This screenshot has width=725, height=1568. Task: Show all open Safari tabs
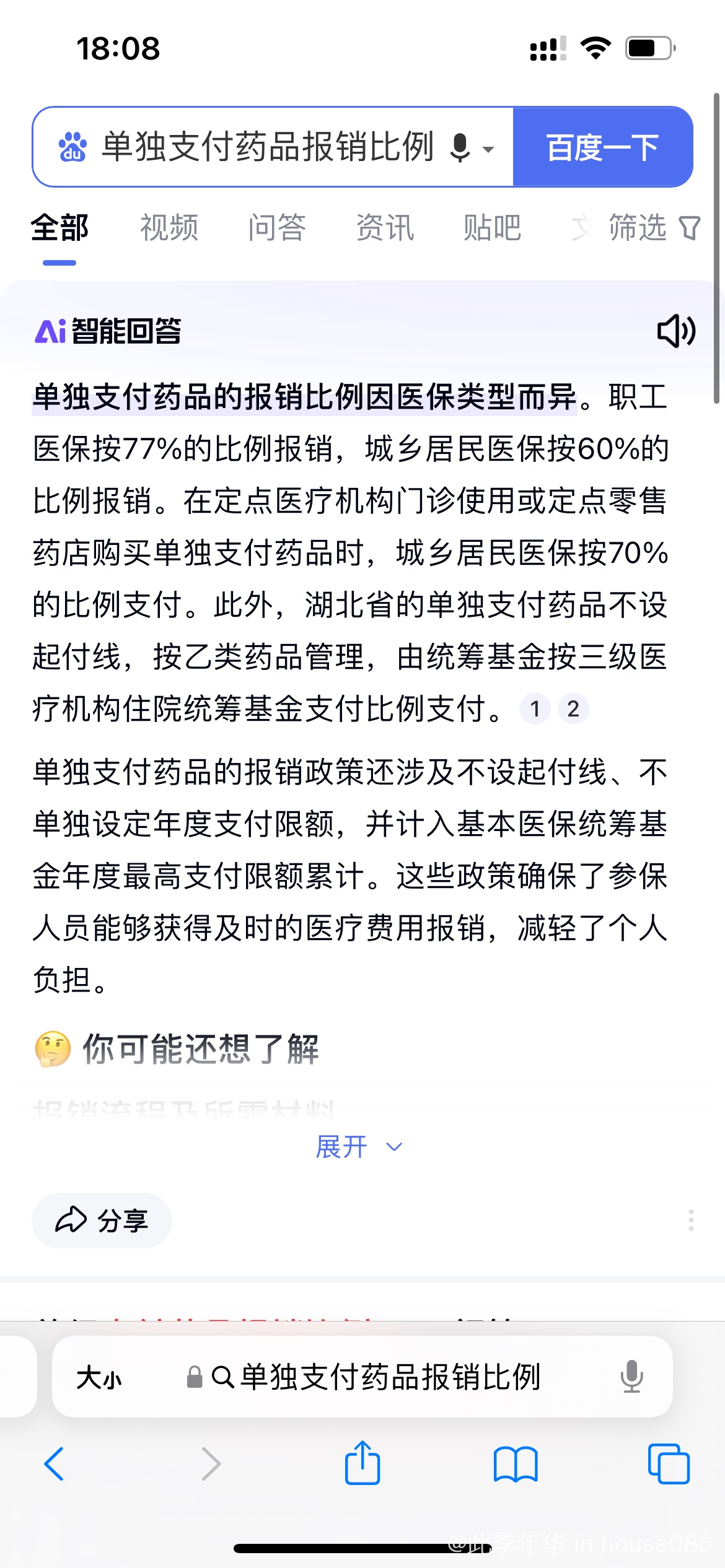click(x=668, y=1465)
